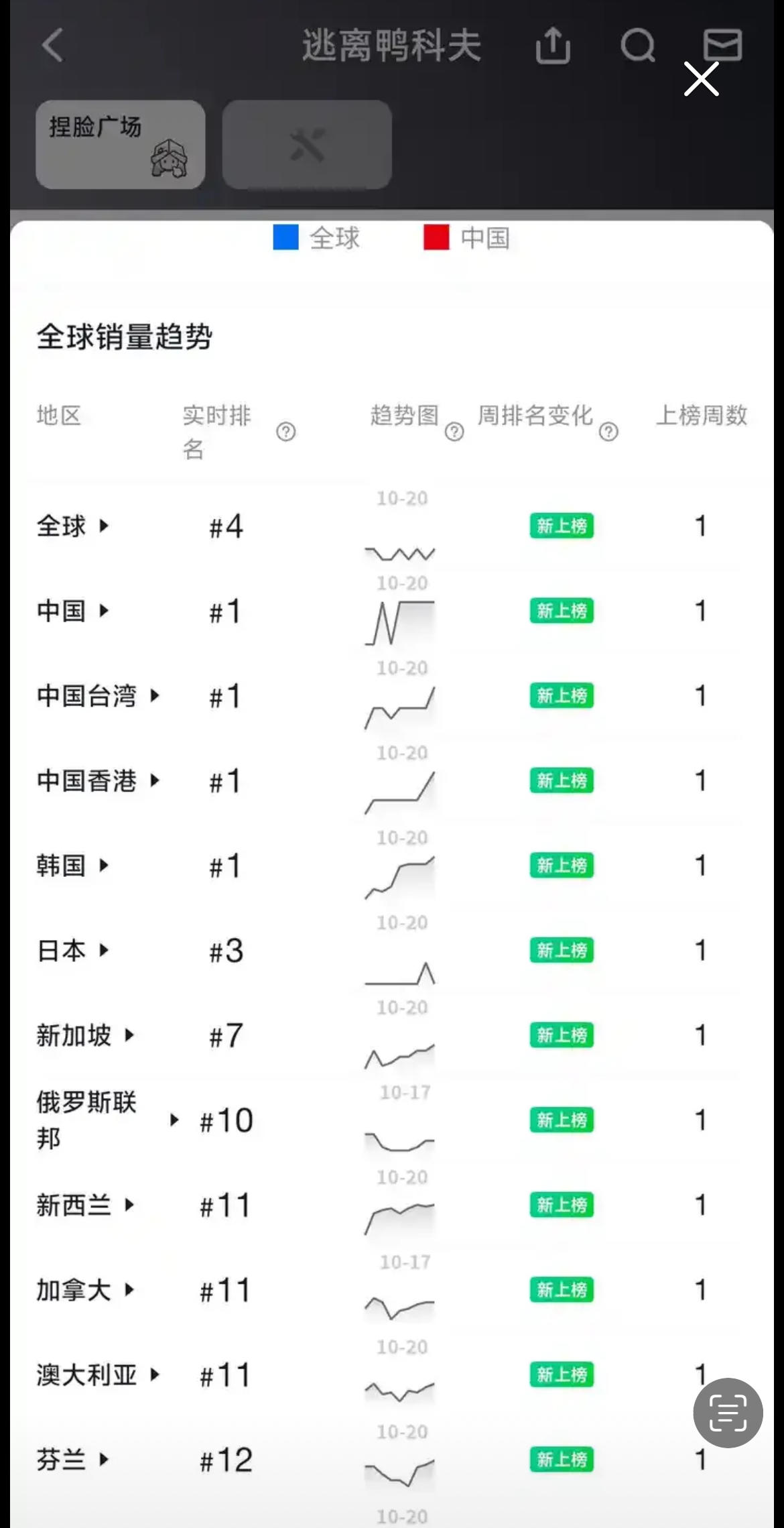Show help for 趋势图
Screen dimensions: 784x1528
[x=454, y=432]
